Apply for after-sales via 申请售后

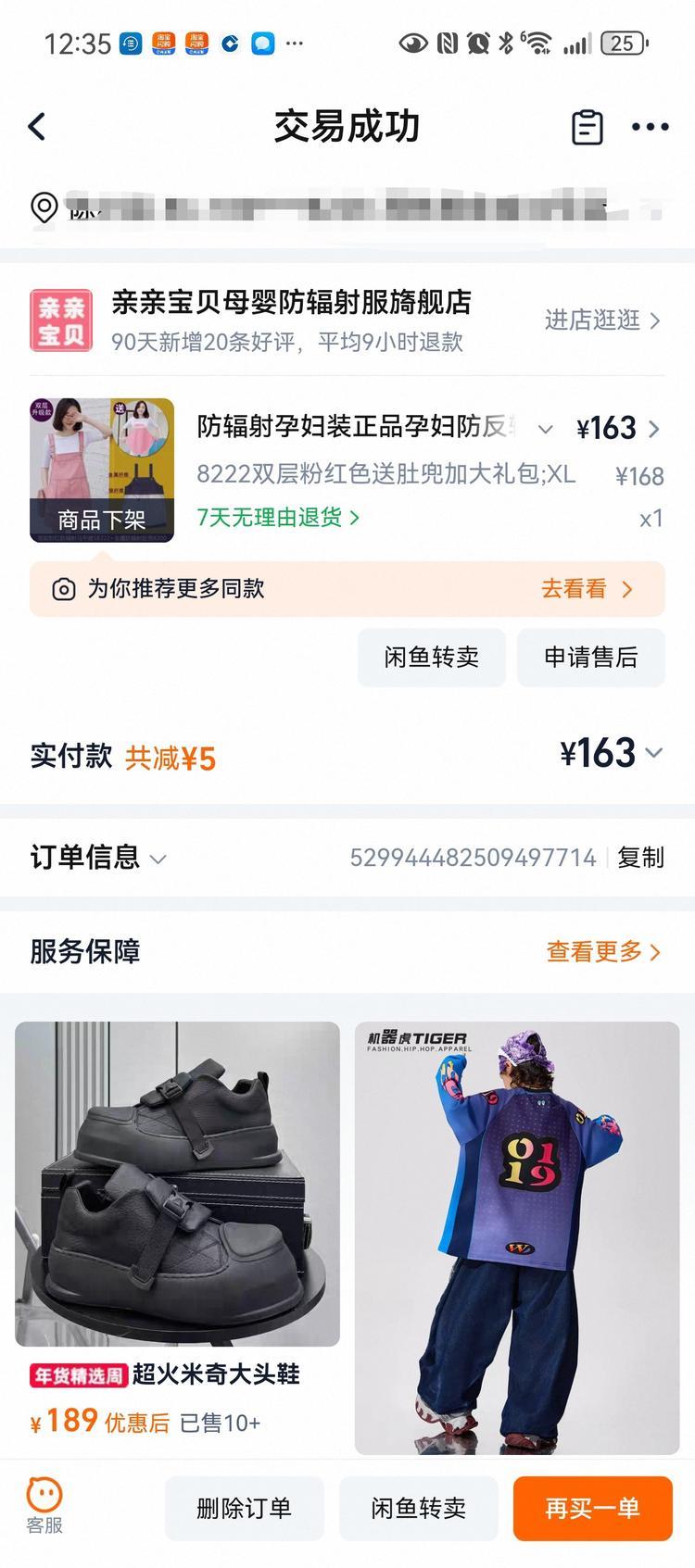tap(590, 658)
